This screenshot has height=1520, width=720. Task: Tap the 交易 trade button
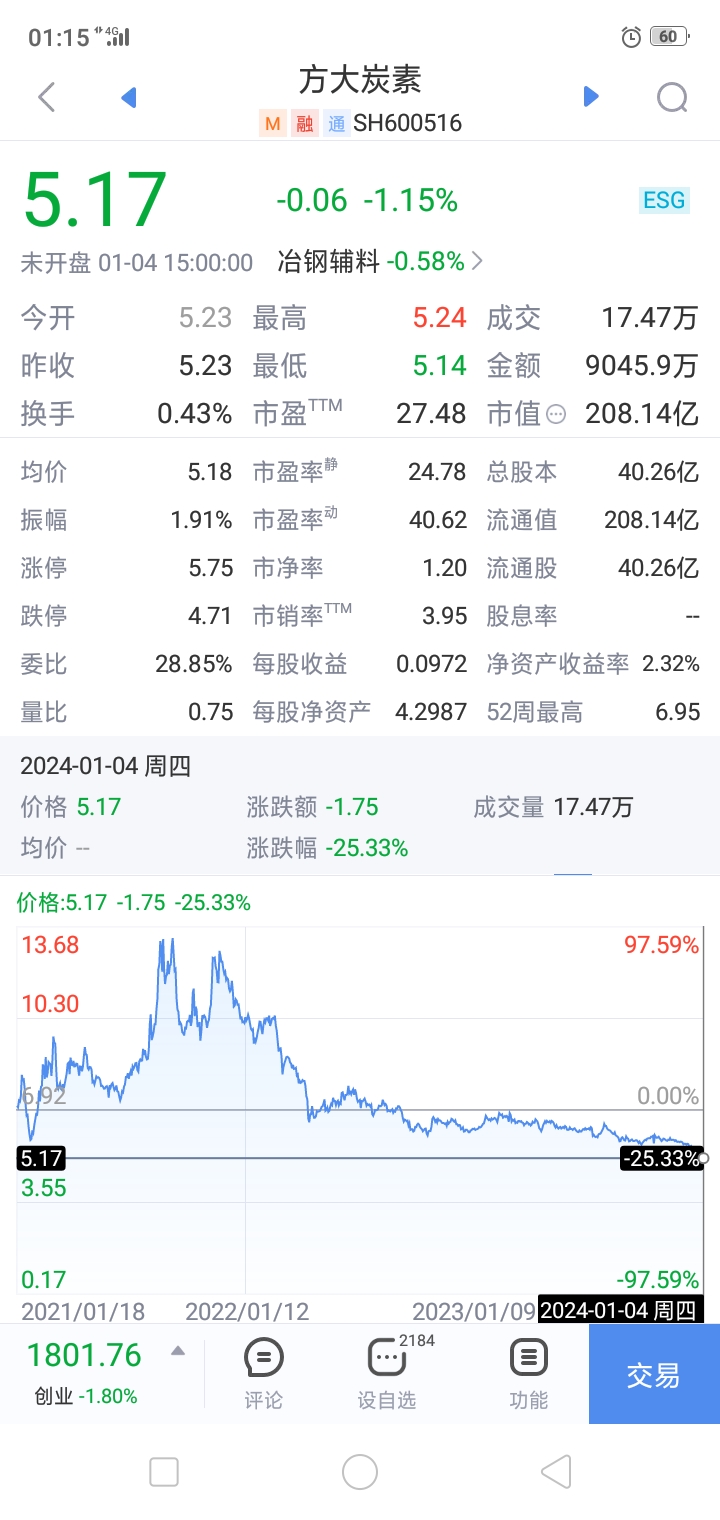[654, 1375]
